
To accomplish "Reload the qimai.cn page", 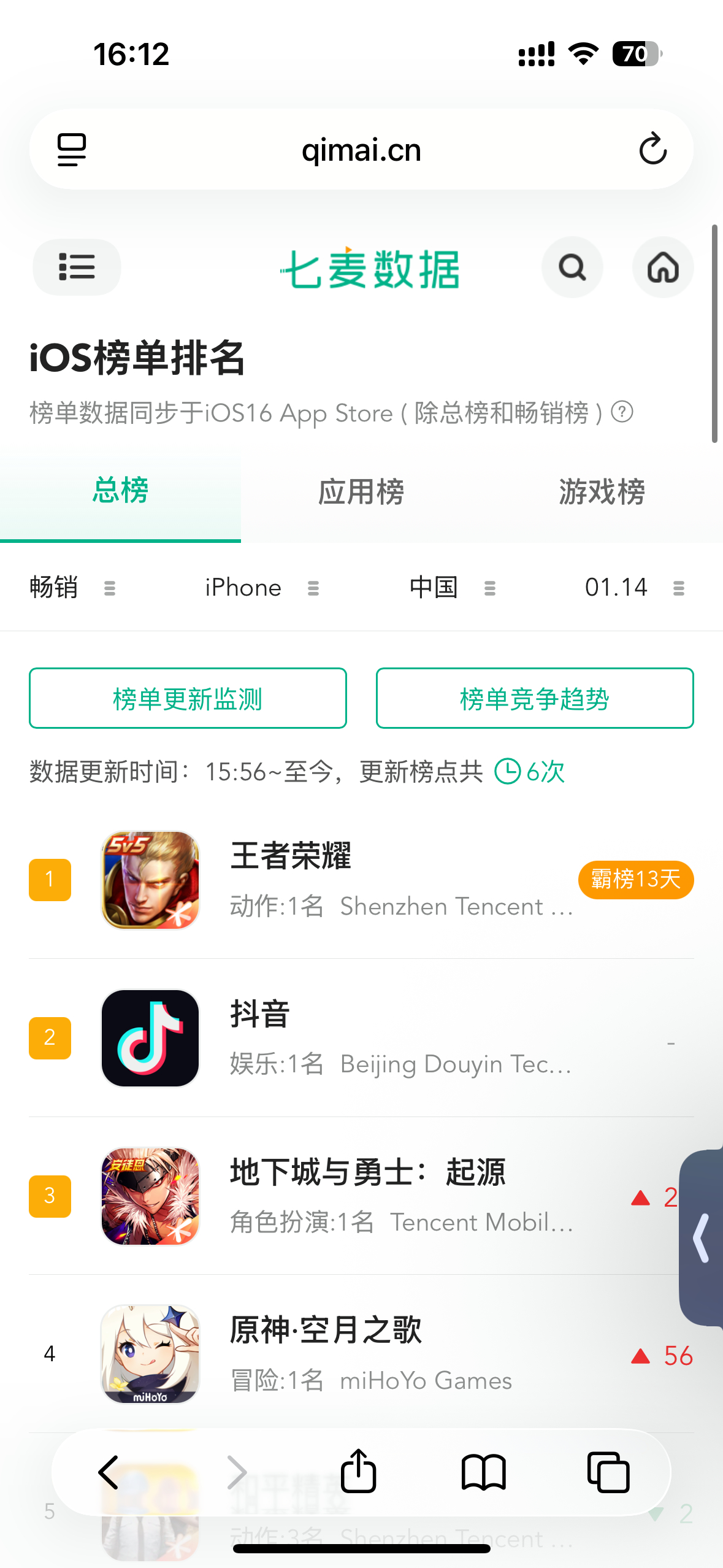I will coord(652,149).
